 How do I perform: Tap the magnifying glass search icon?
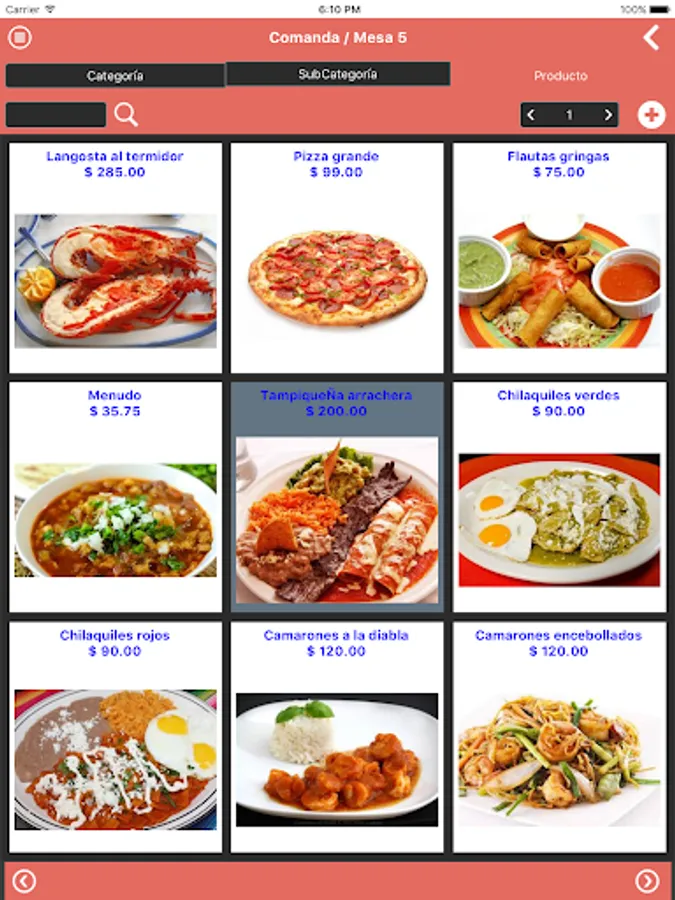pyautogui.click(x=126, y=115)
